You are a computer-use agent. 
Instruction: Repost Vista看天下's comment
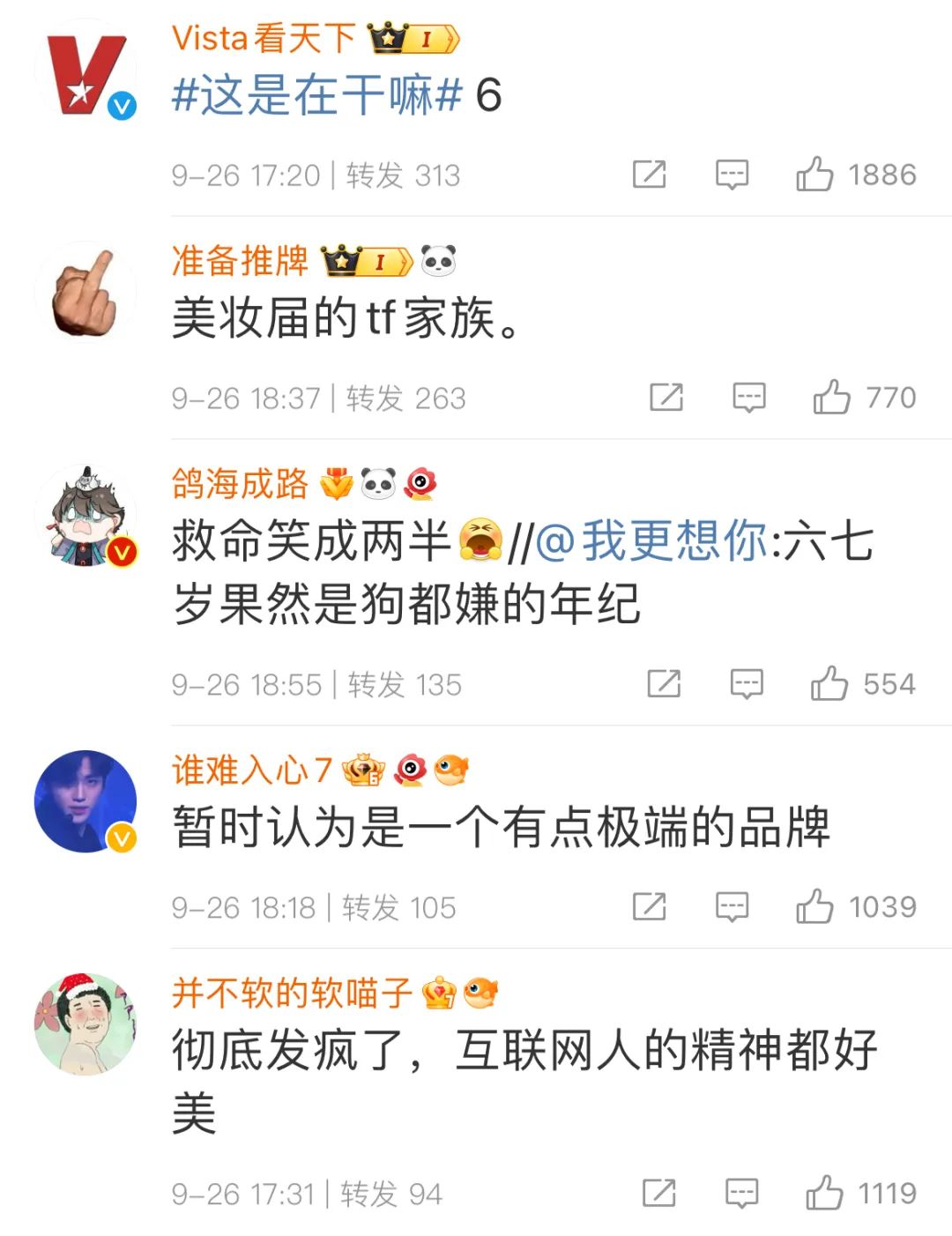pos(650,175)
